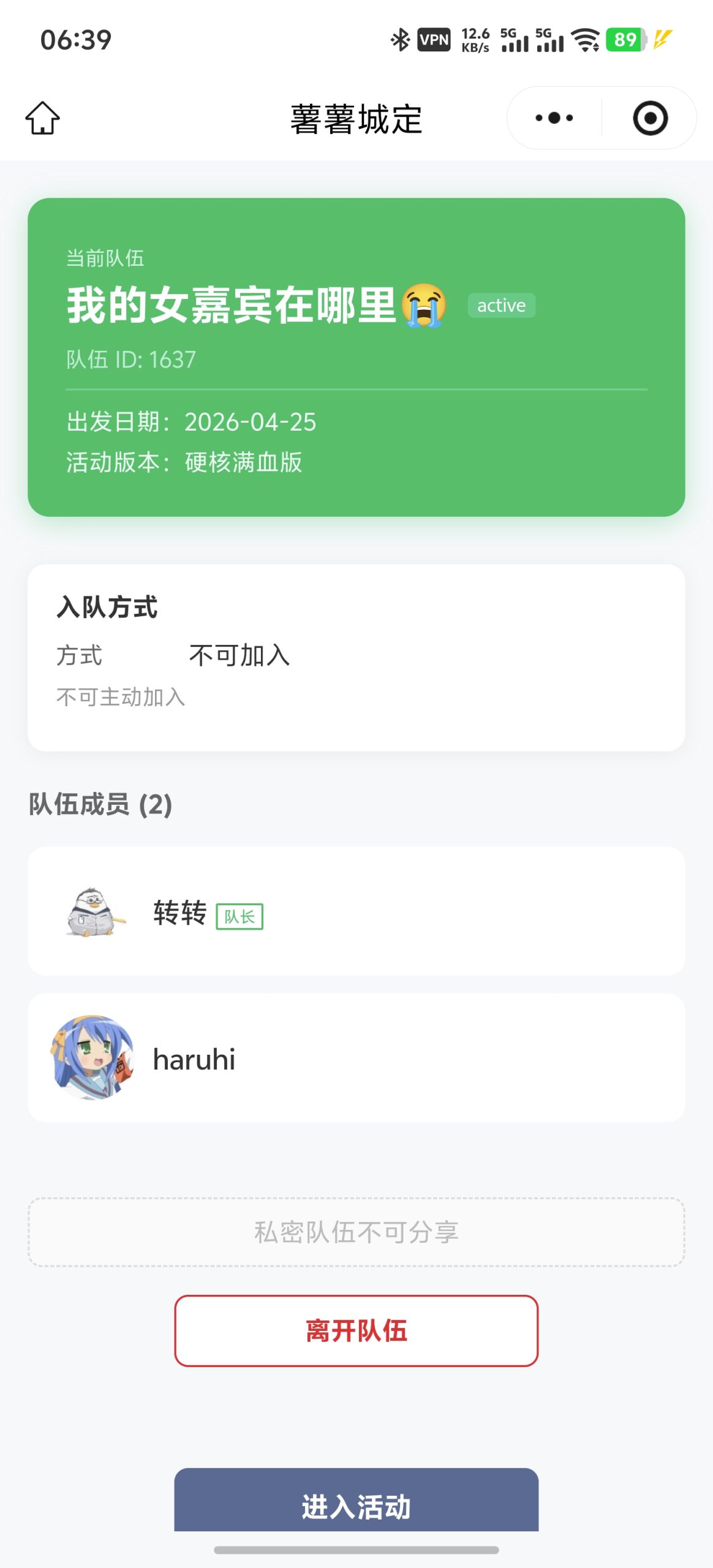Close the mini program with the circle button

[649, 118]
